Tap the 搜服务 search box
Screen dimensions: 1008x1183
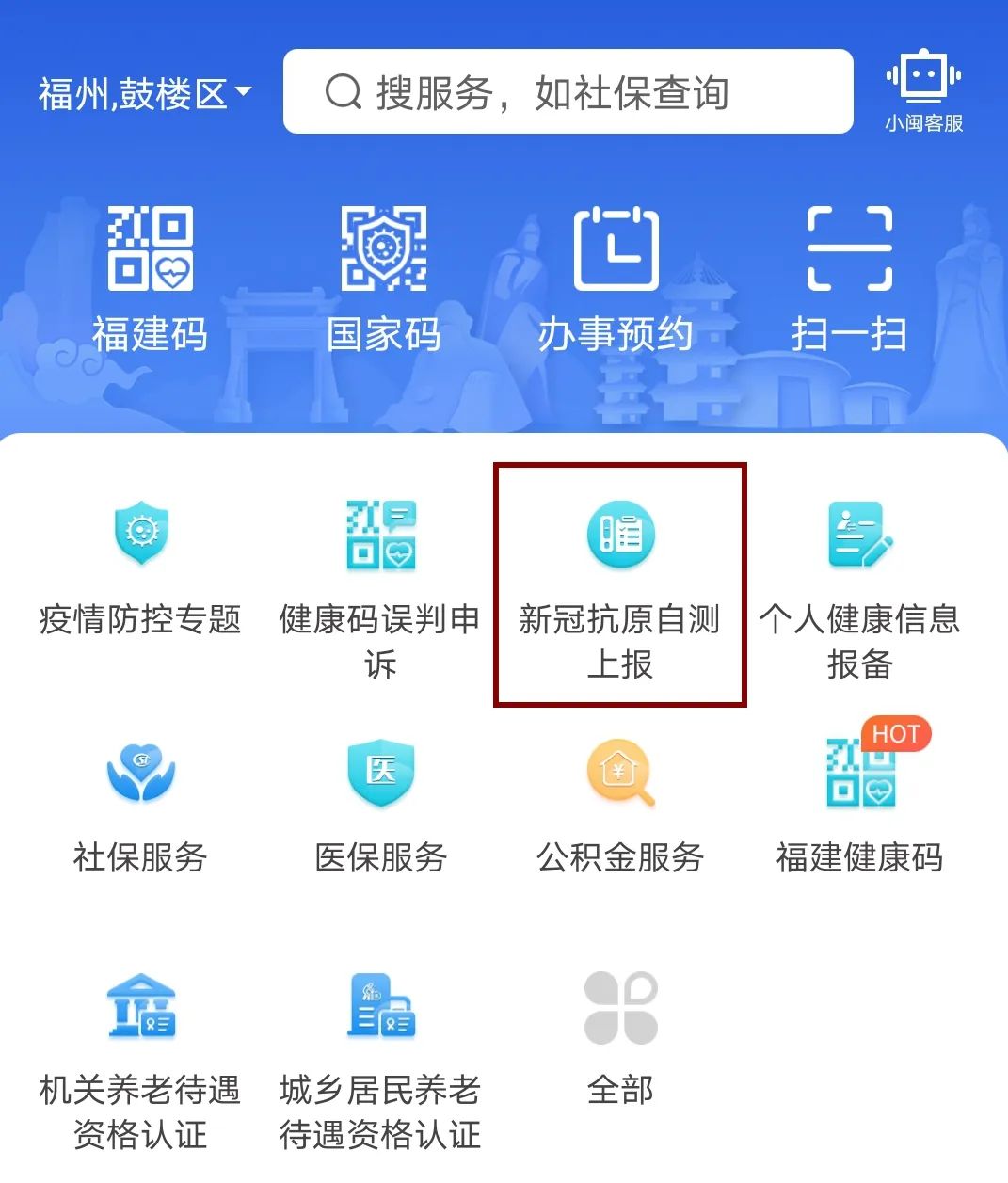[x=568, y=92]
